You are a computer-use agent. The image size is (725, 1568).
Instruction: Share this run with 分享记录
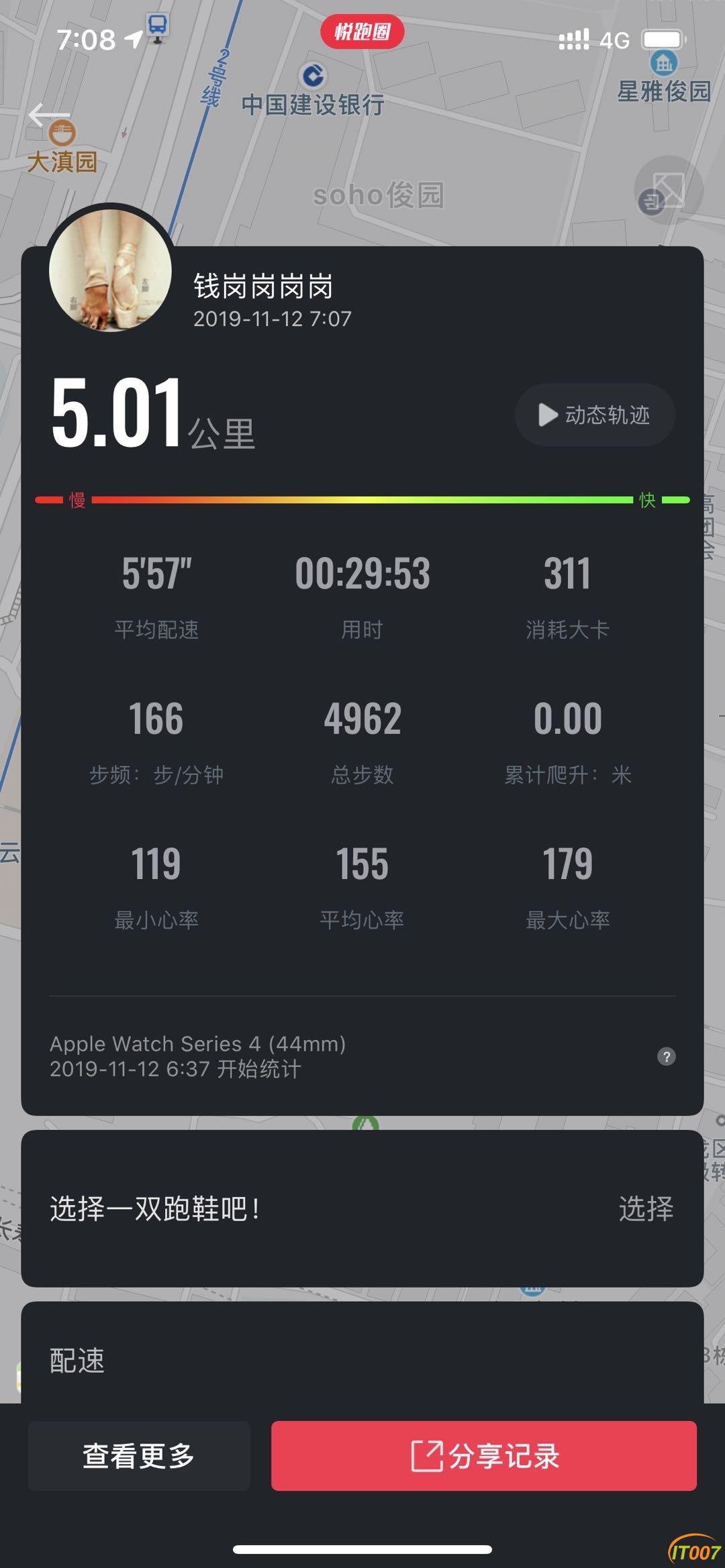pos(483,1455)
